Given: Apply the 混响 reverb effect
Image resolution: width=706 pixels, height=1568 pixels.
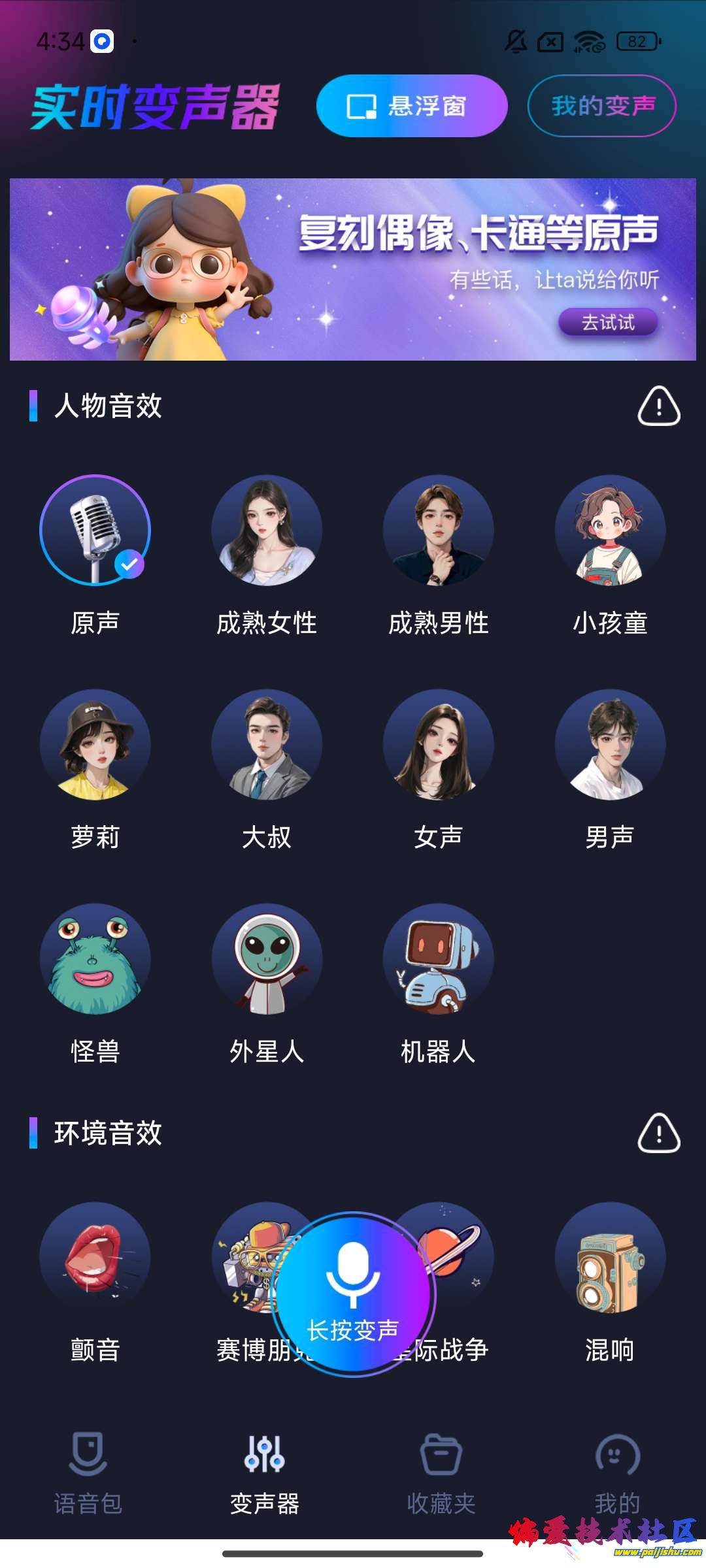Looking at the screenshot, I should [x=610, y=1258].
